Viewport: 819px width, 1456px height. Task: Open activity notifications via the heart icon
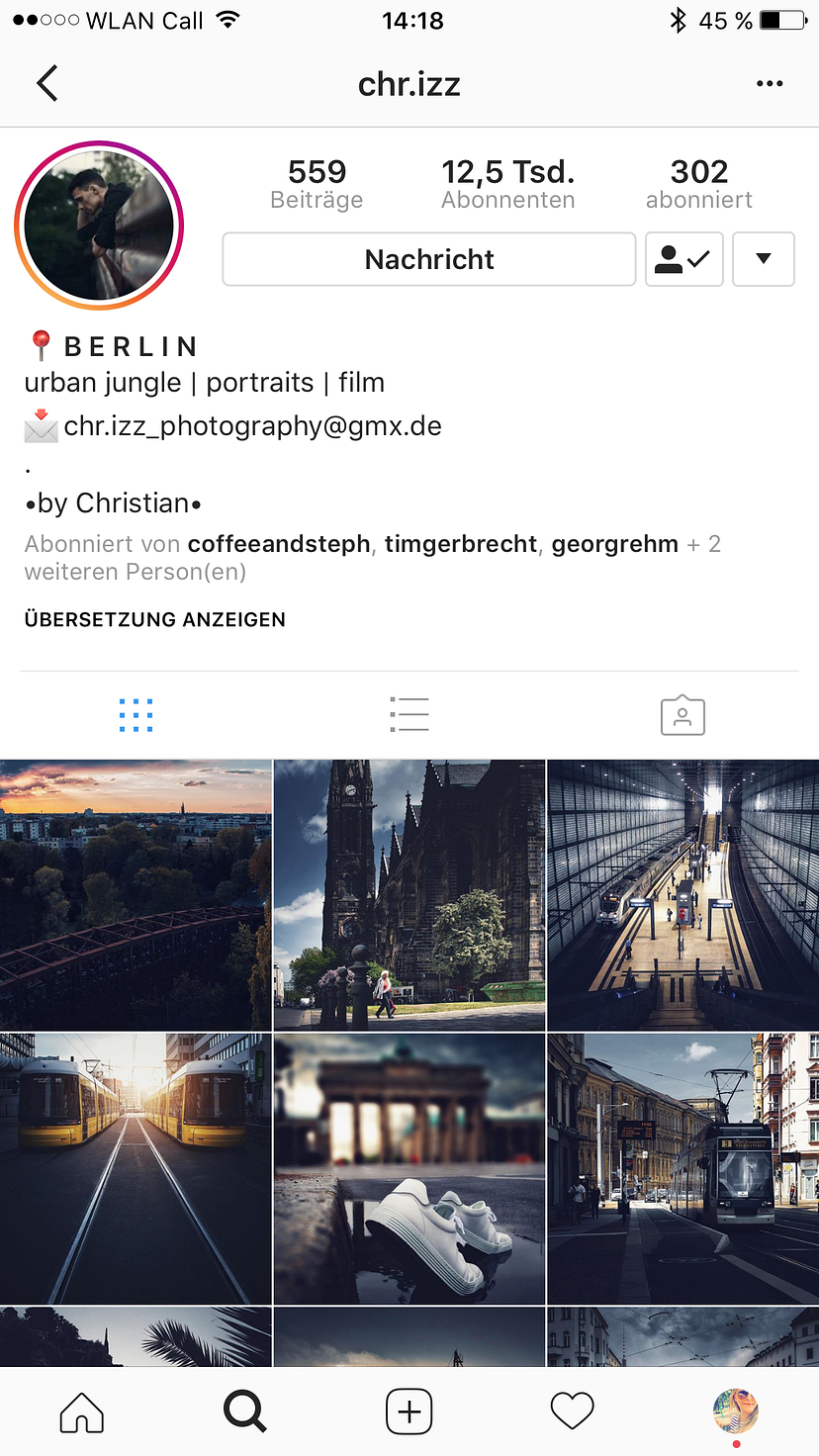point(573,1411)
